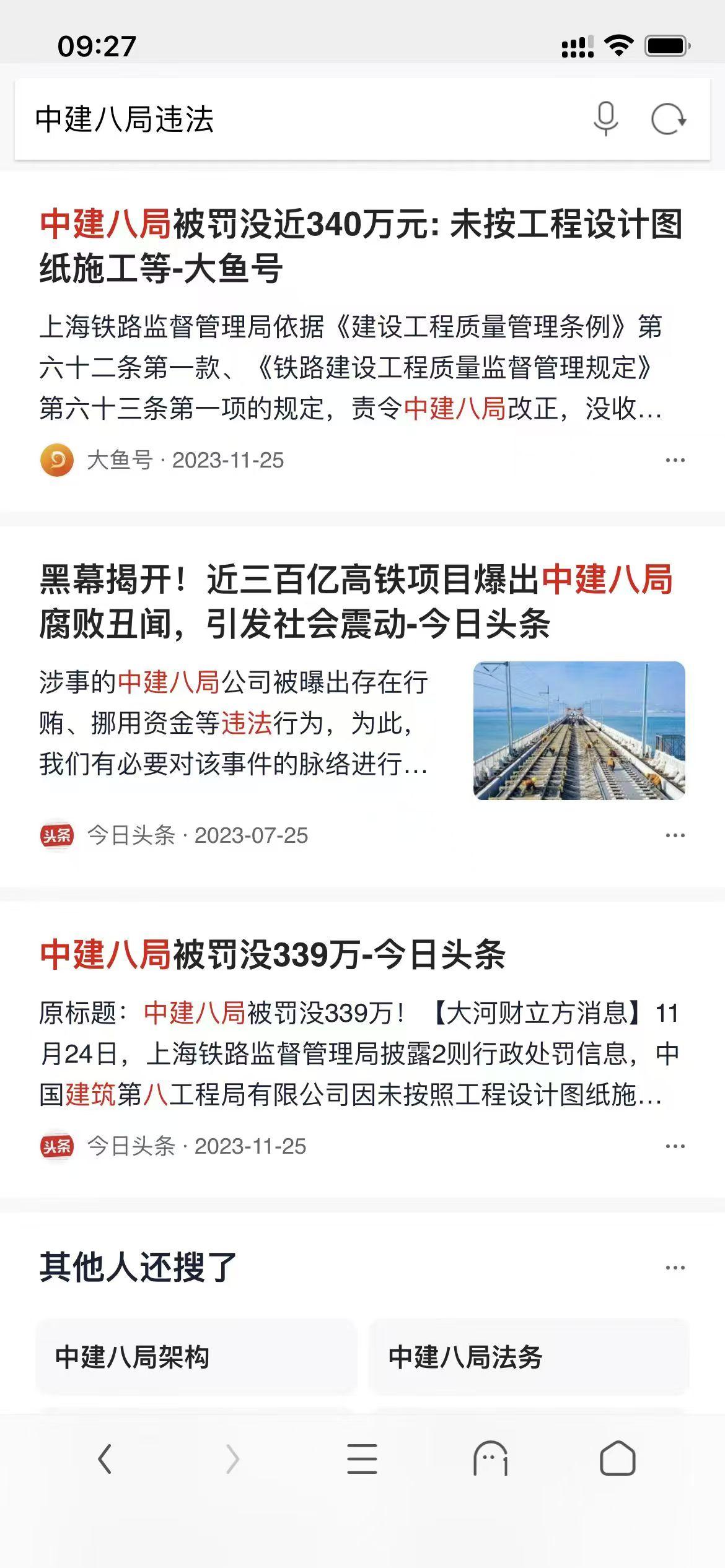Open more options for the 大鱼号 result
This screenshot has height=1568, width=725.
point(675,460)
